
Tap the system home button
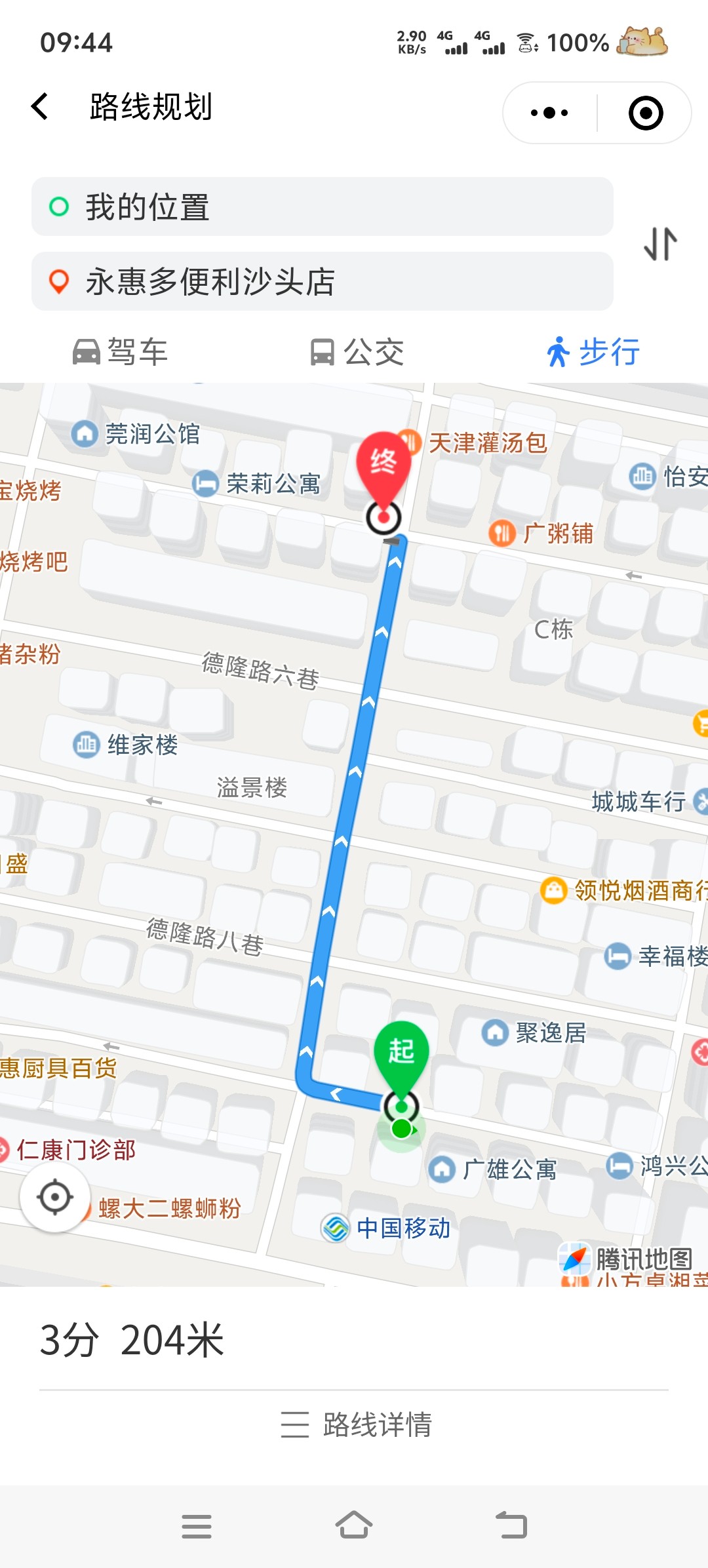tap(354, 1525)
